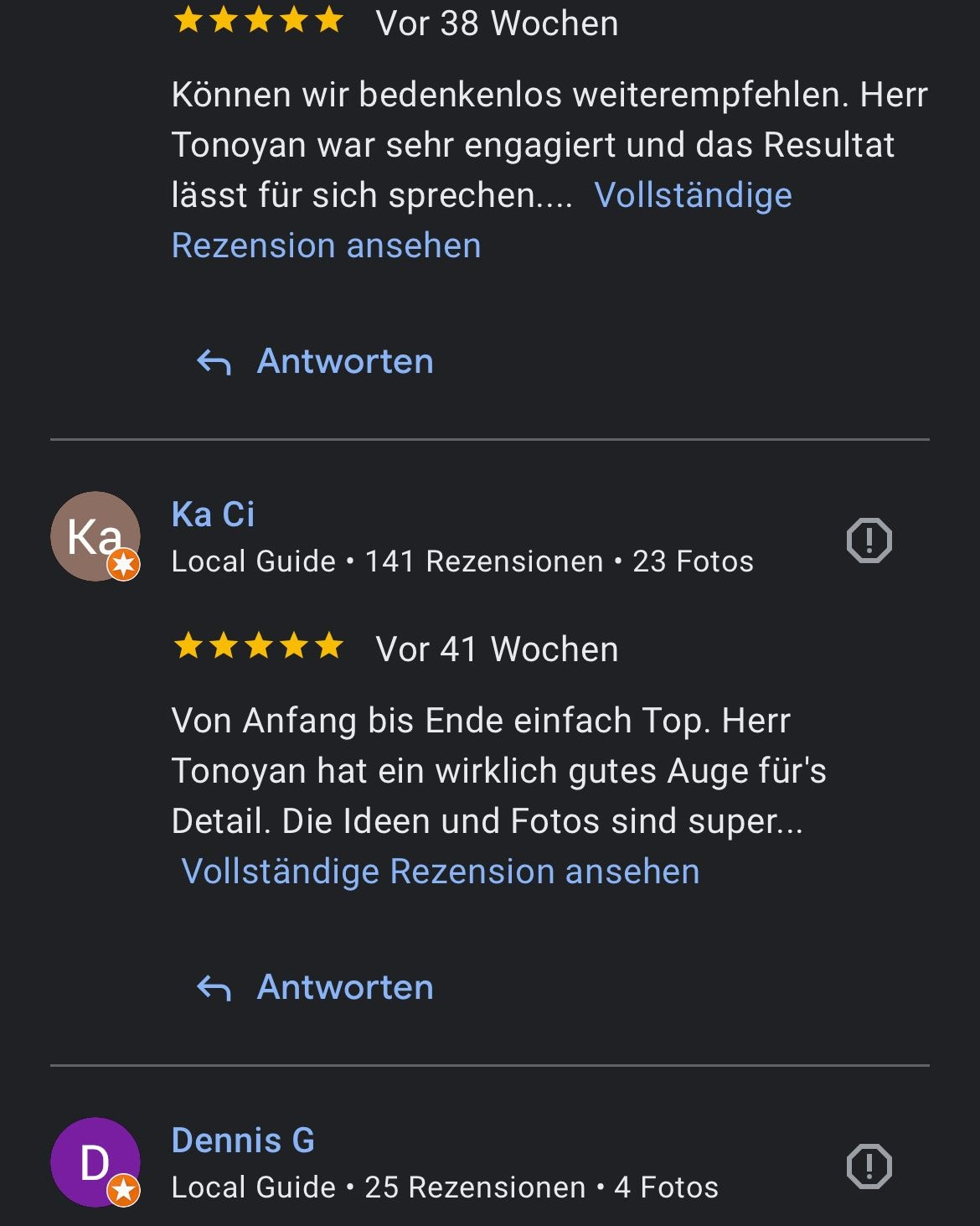Screen dimensions: 980x1226
Task: Report Dennis G's review
Action: (x=869, y=1167)
